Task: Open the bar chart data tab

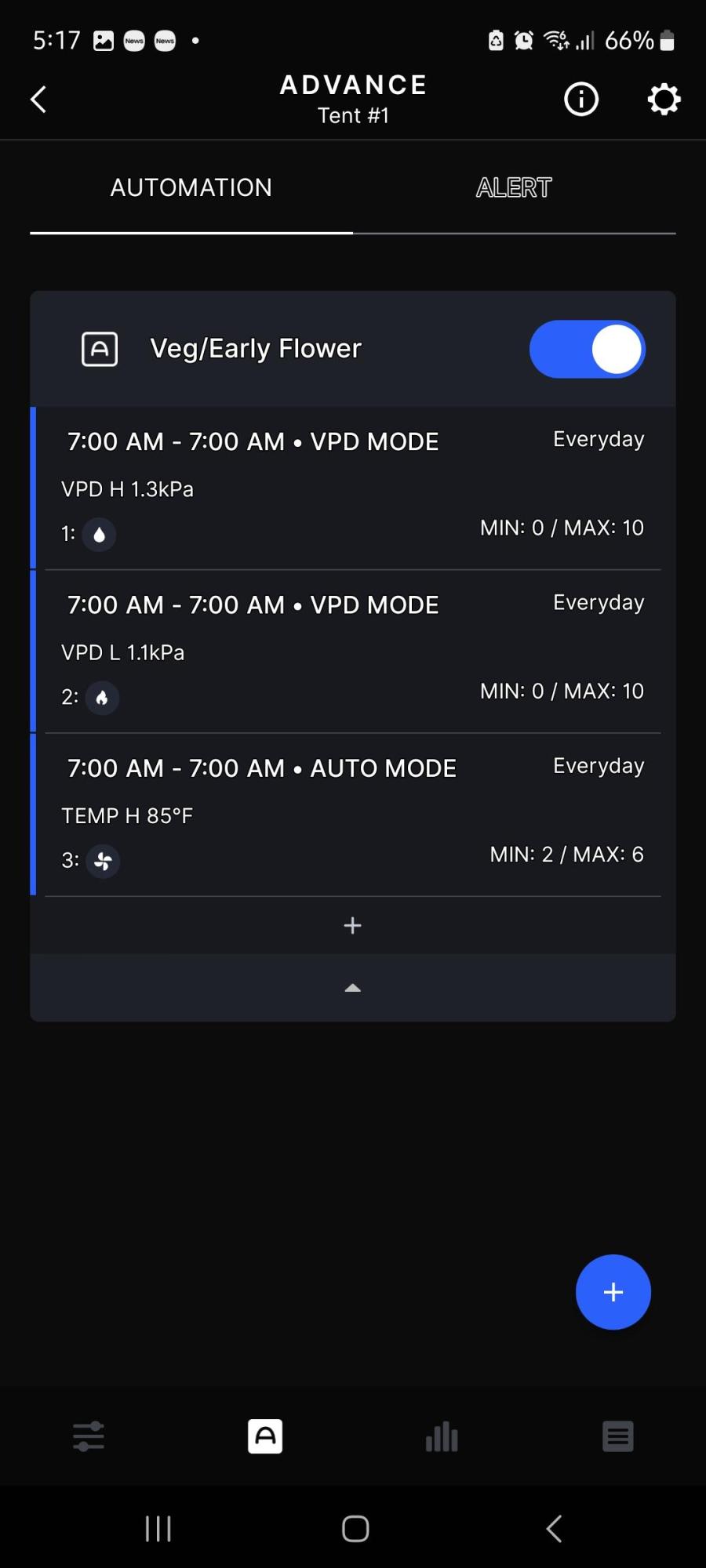Action: 442,1436
